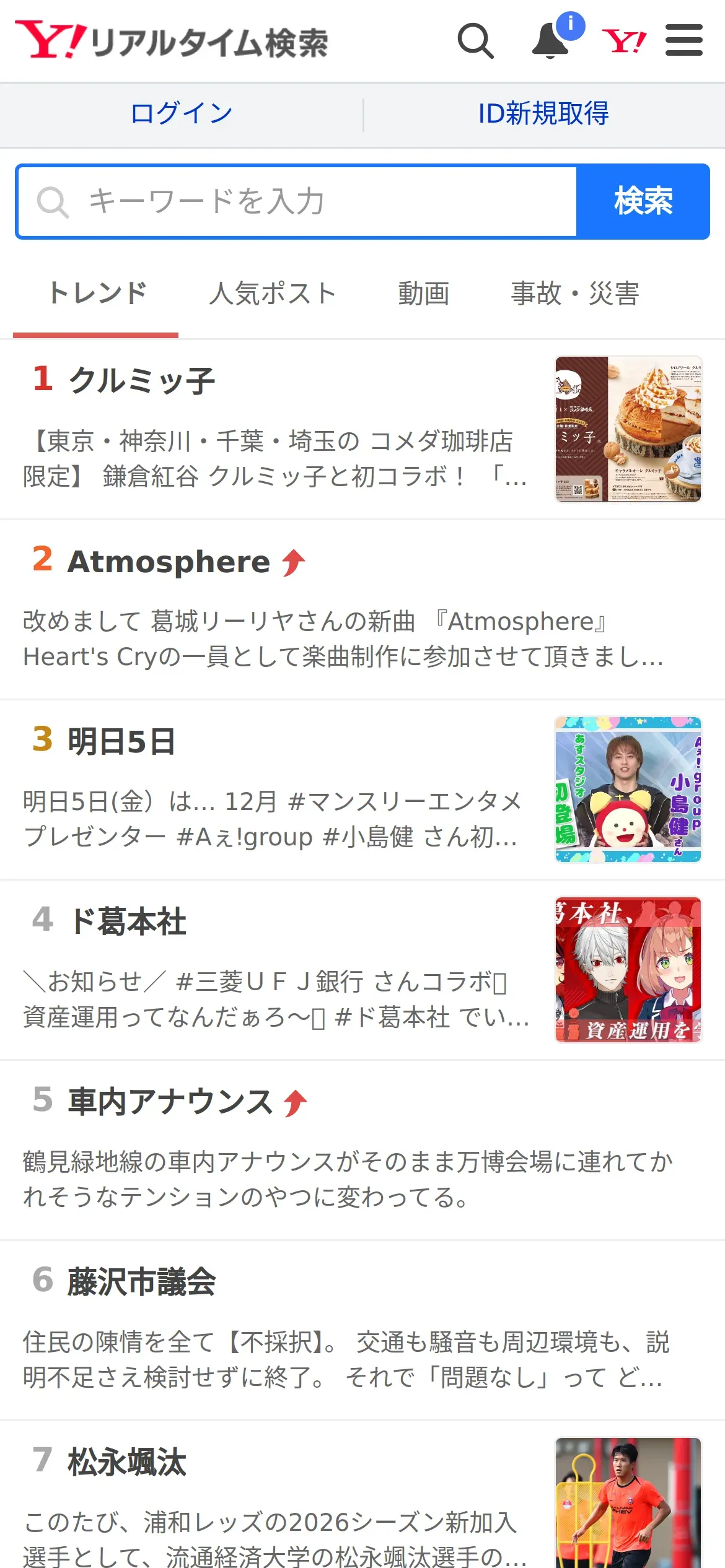The image size is (725, 1568).
Task: Select the ID新規取得 link
Action: coord(543,114)
